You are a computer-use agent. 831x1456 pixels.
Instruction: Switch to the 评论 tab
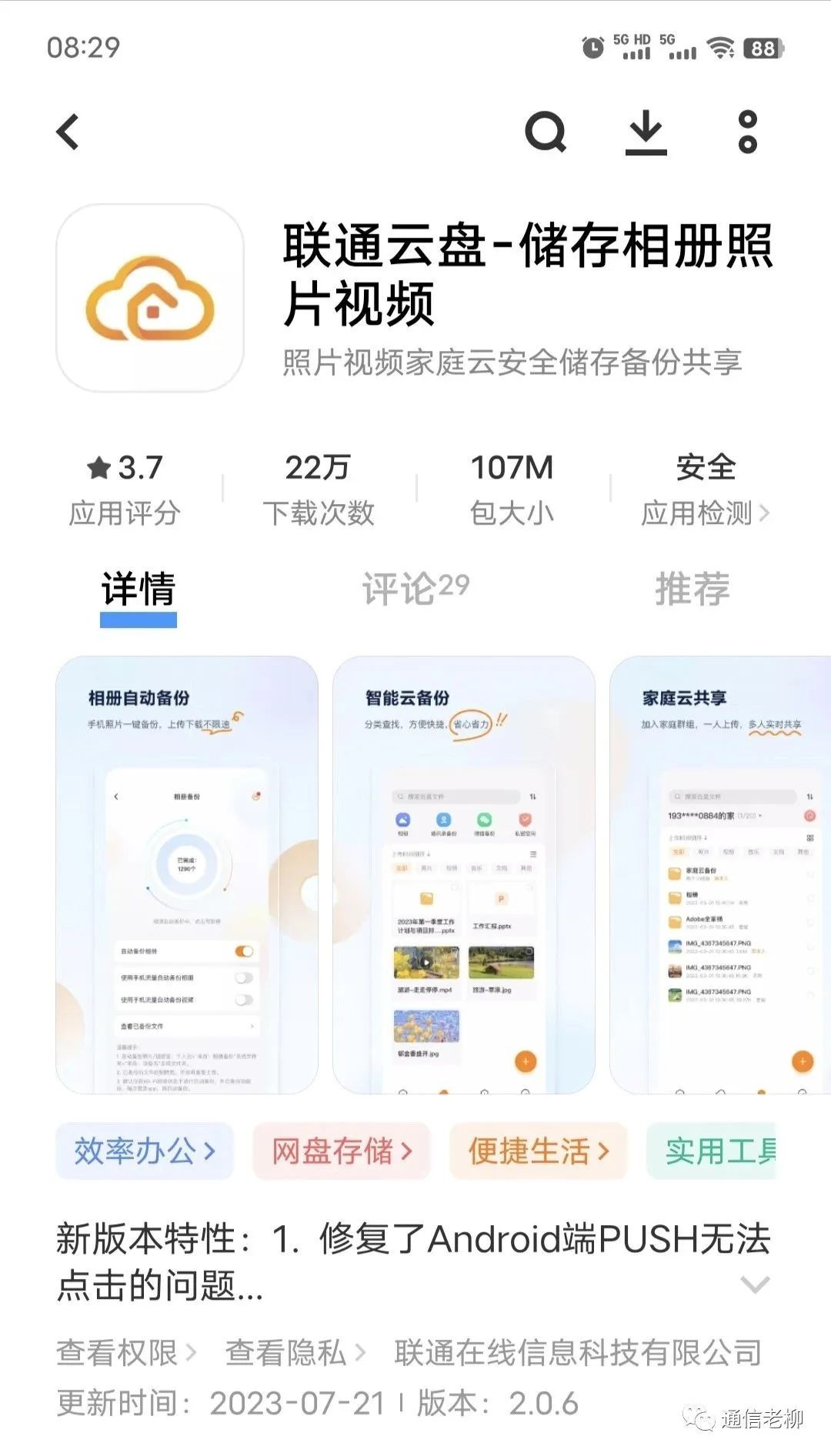pyautogui.click(x=415, y=589)
